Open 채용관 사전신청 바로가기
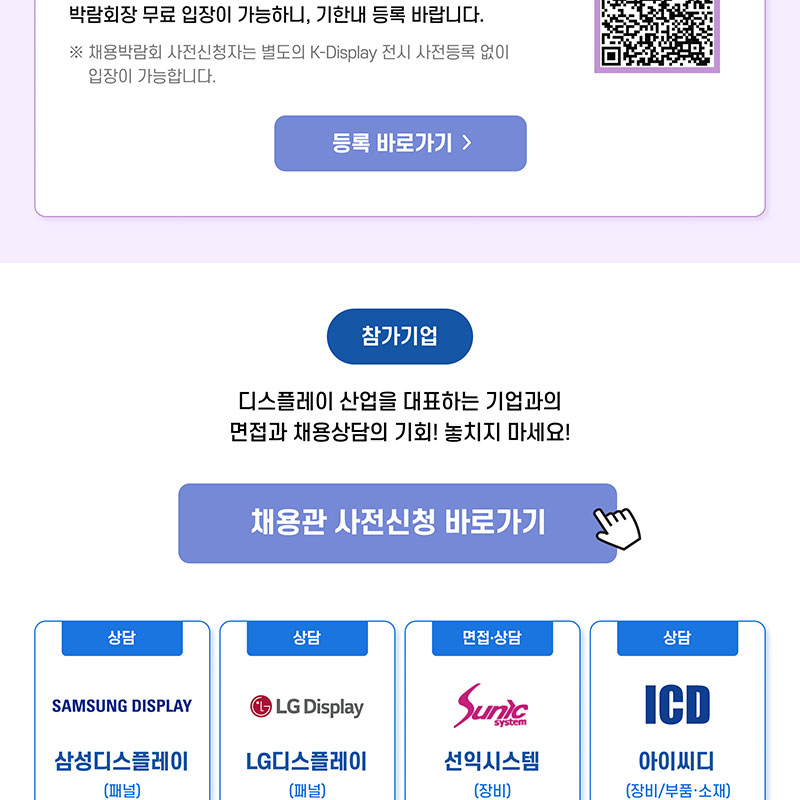The width and height of the screenshot is (800, 800). 398,523
